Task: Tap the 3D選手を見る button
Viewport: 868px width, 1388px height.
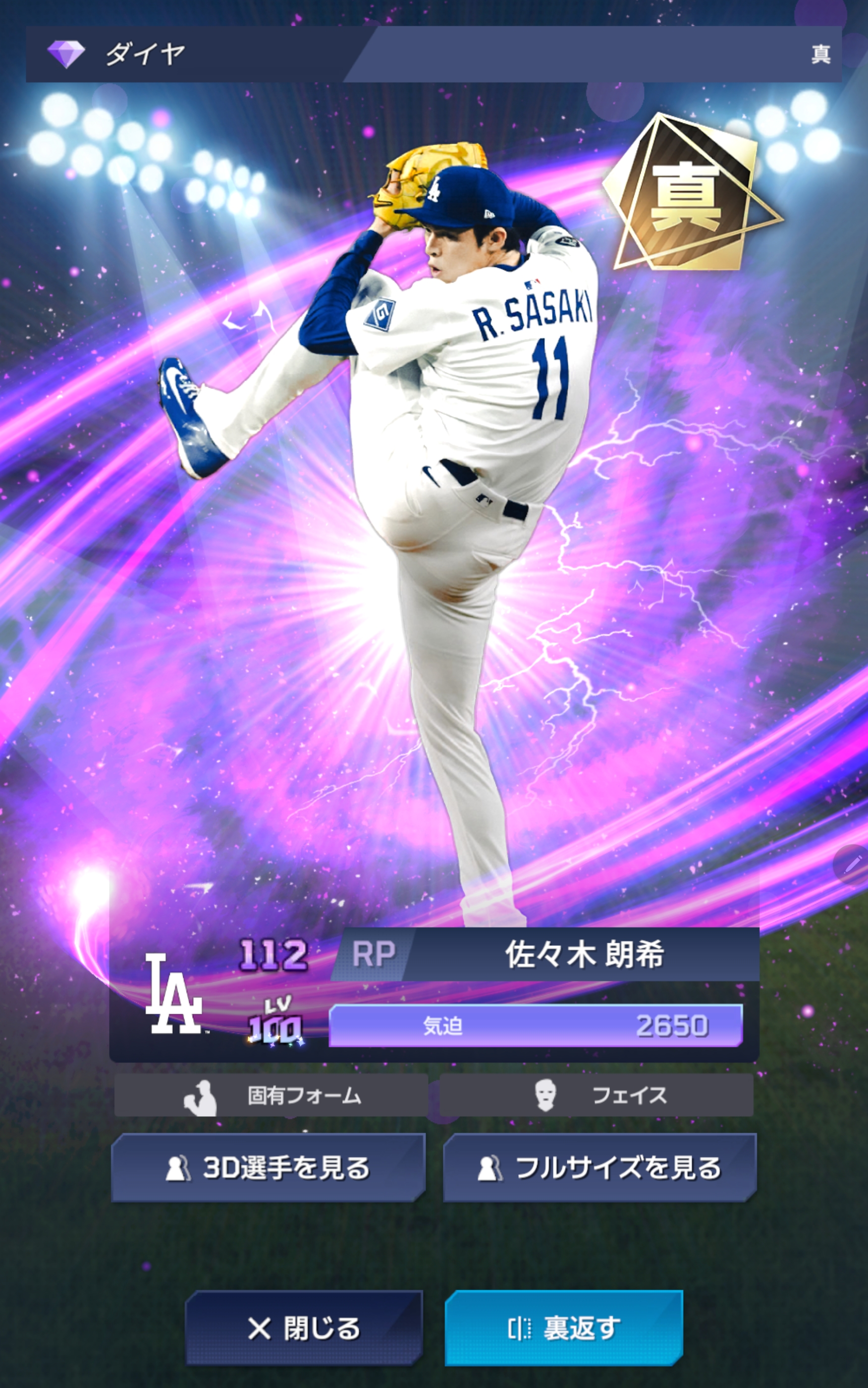Action: coord(268,1167)
